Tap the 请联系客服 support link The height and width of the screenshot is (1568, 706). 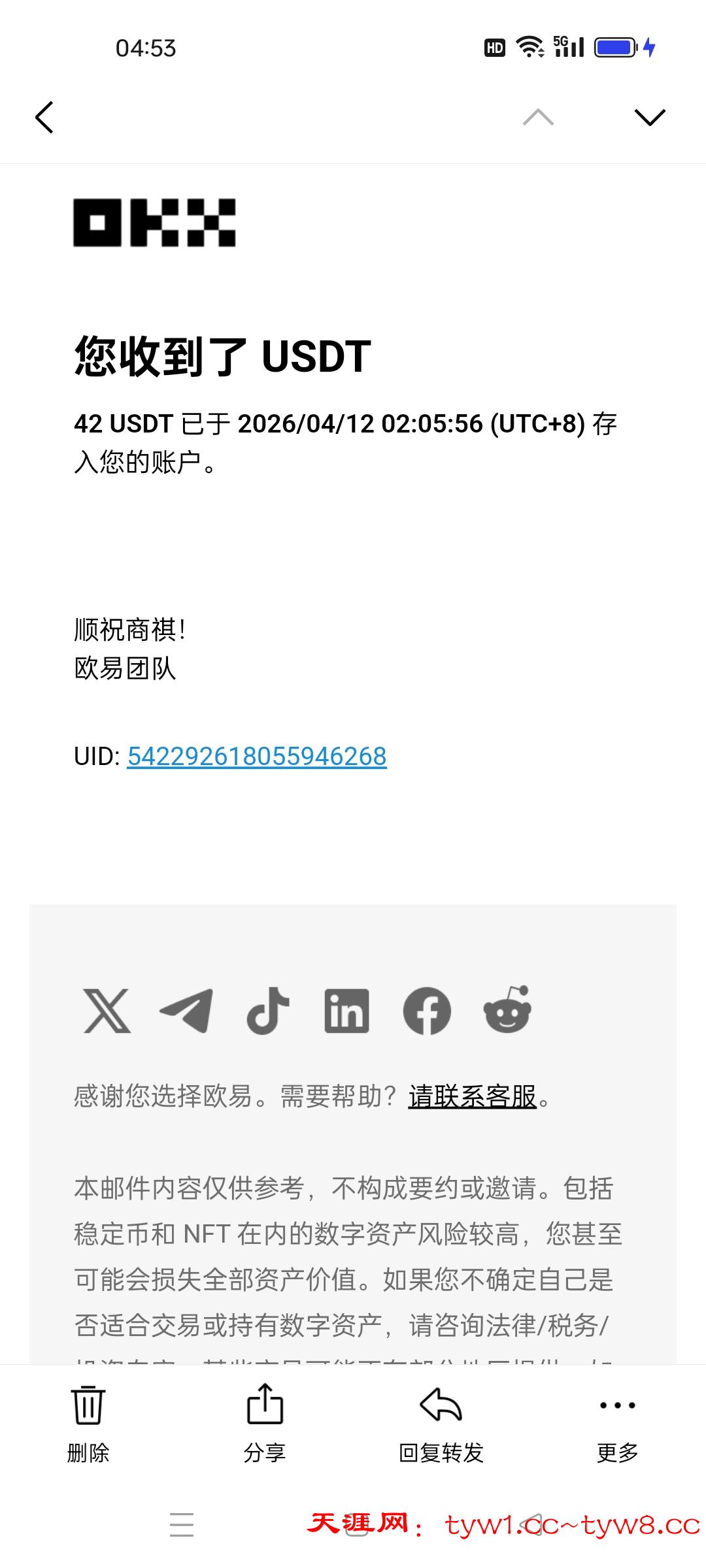pos(472,1096)
